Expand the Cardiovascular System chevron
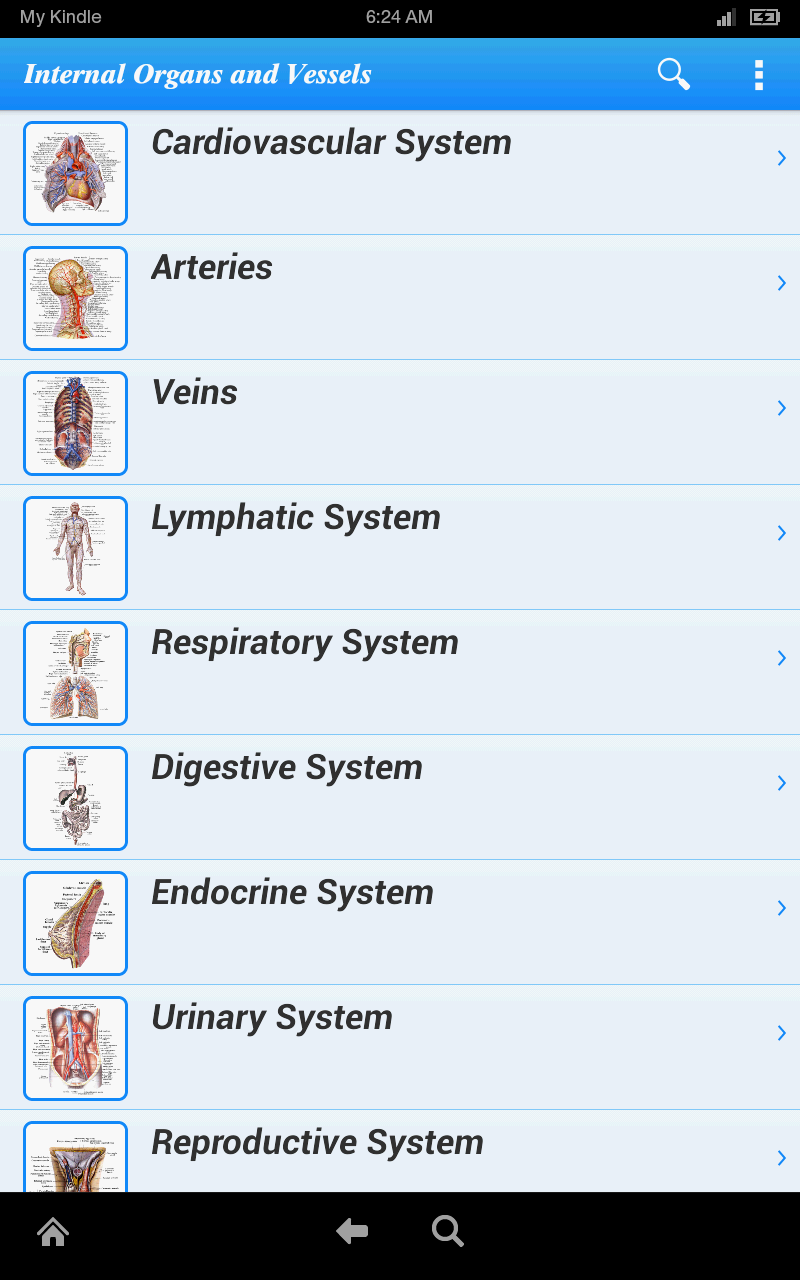 click(x=781, y=158)
